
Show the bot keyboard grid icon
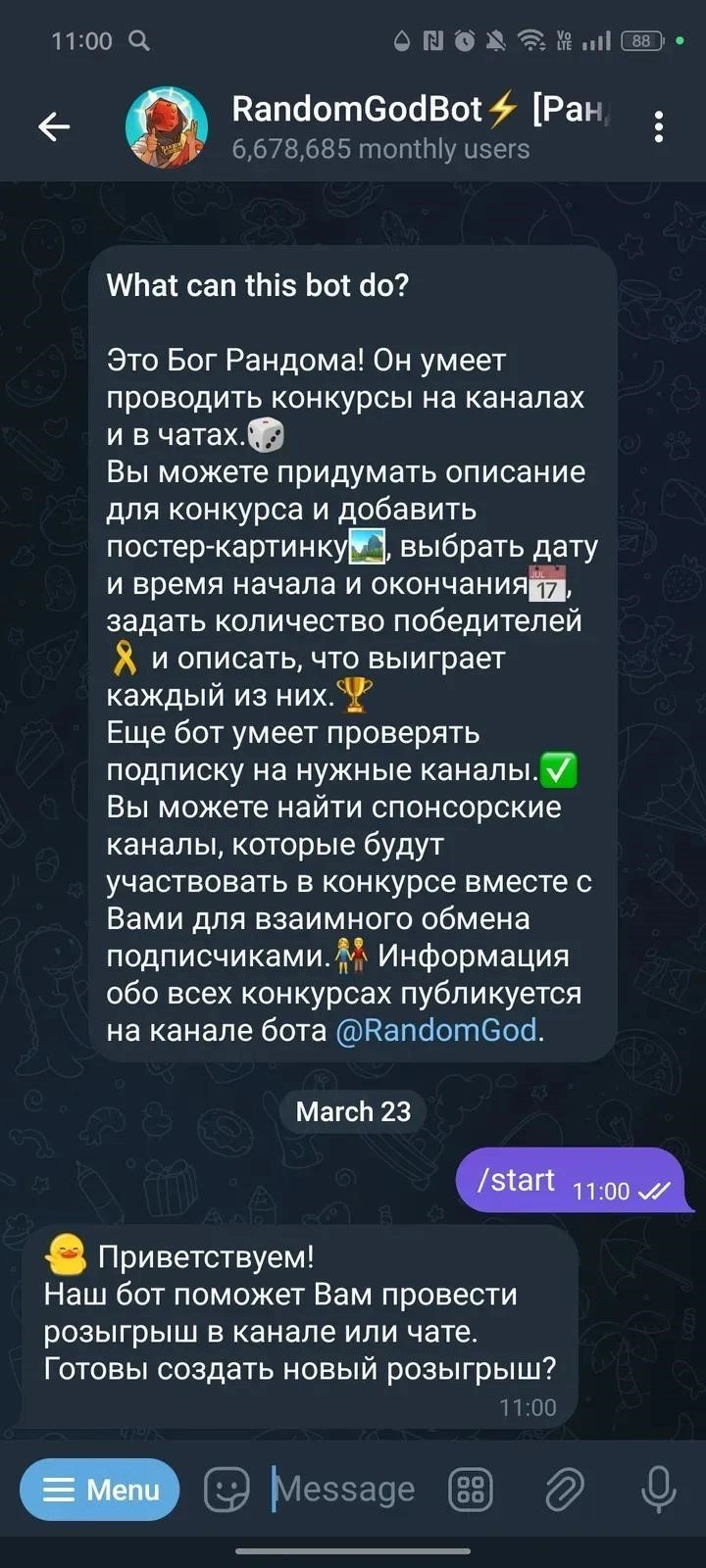471,1490
